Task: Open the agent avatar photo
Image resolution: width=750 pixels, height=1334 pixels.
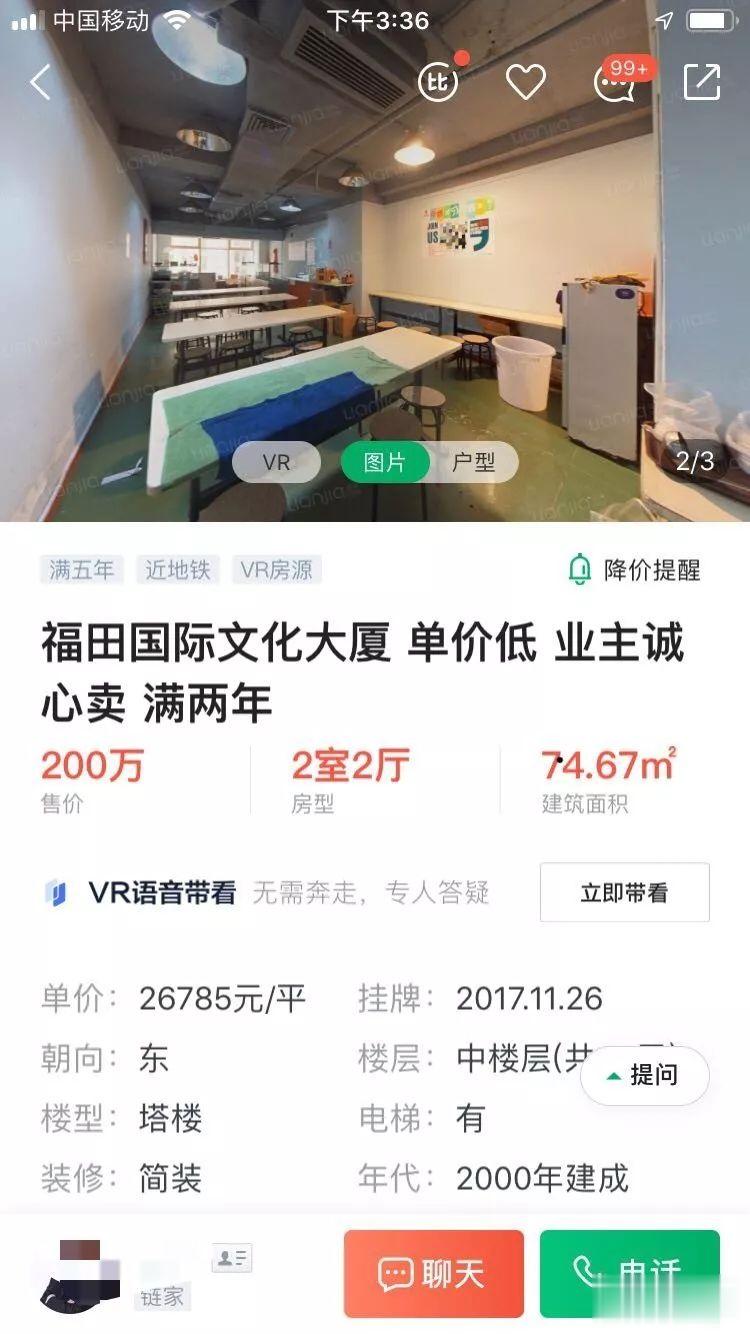Action: pos(75,1274)
